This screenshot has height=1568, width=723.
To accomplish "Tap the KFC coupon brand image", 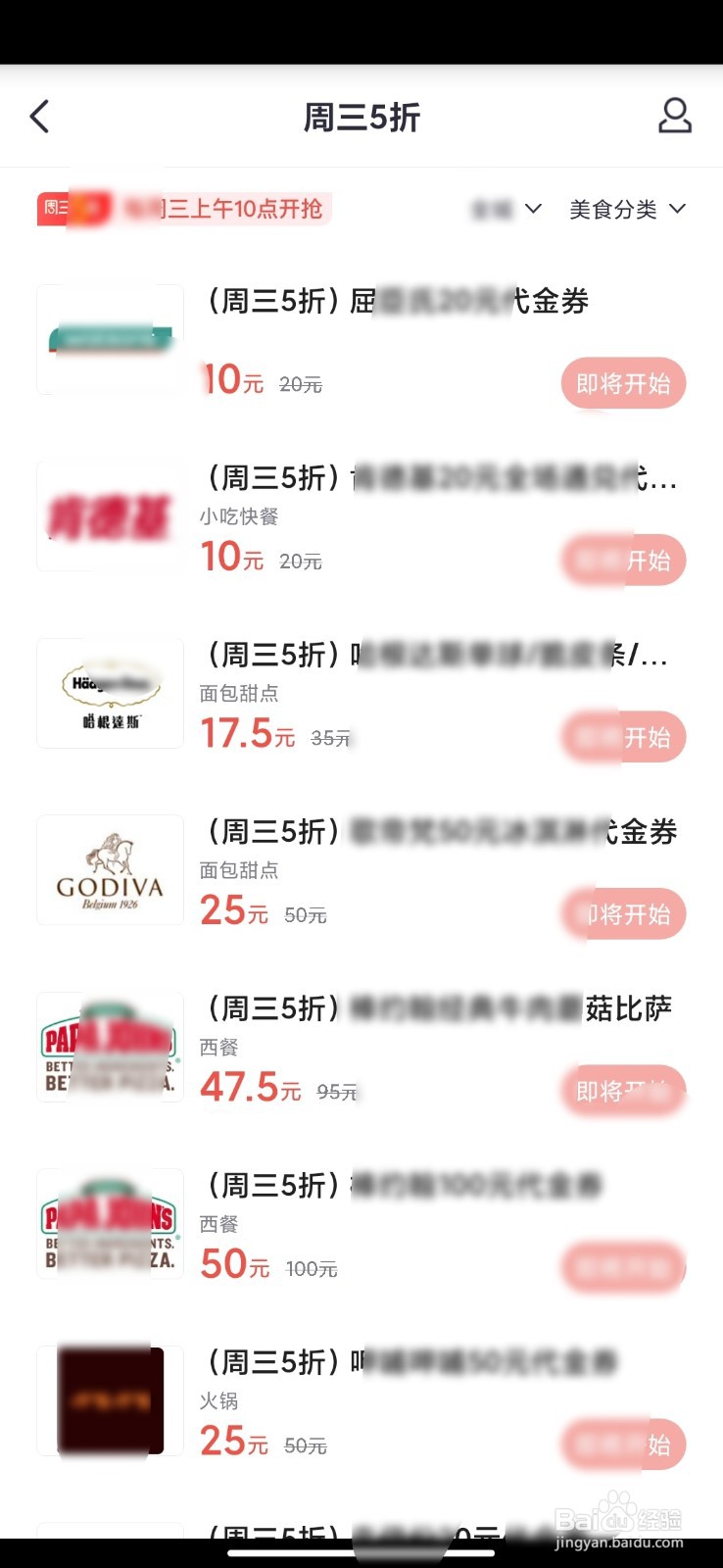I will pyautogui.click(x=109, y=515).
